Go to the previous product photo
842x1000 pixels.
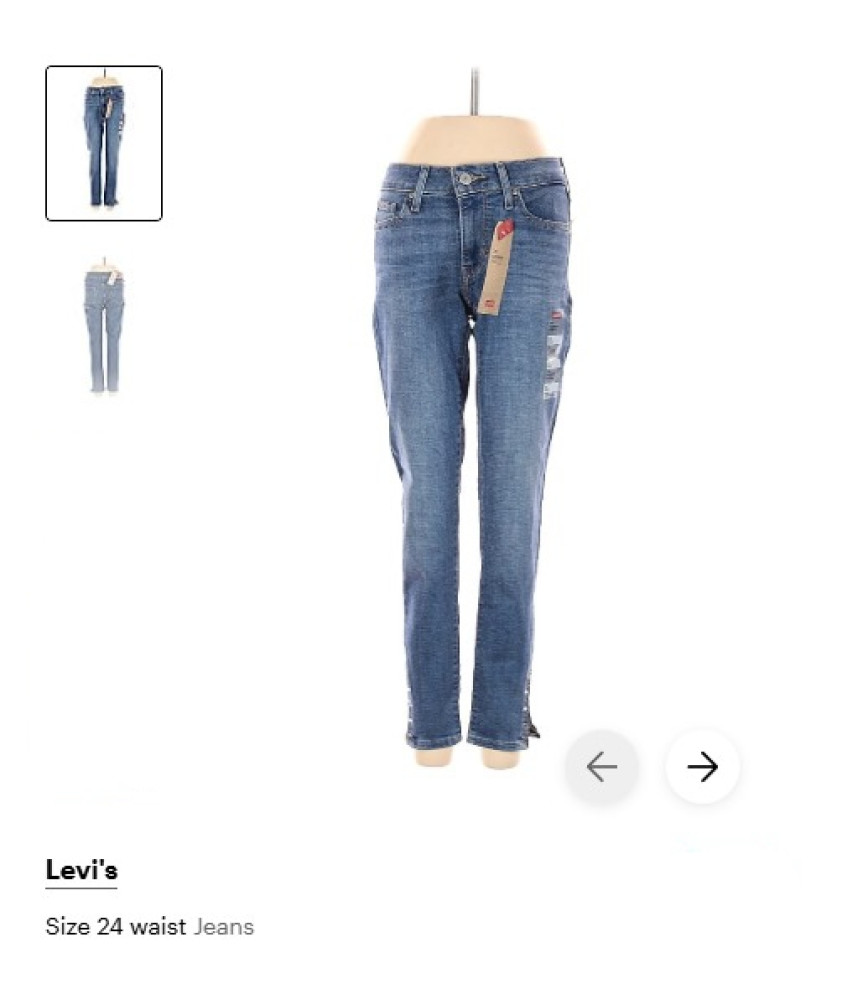(601, 767)
